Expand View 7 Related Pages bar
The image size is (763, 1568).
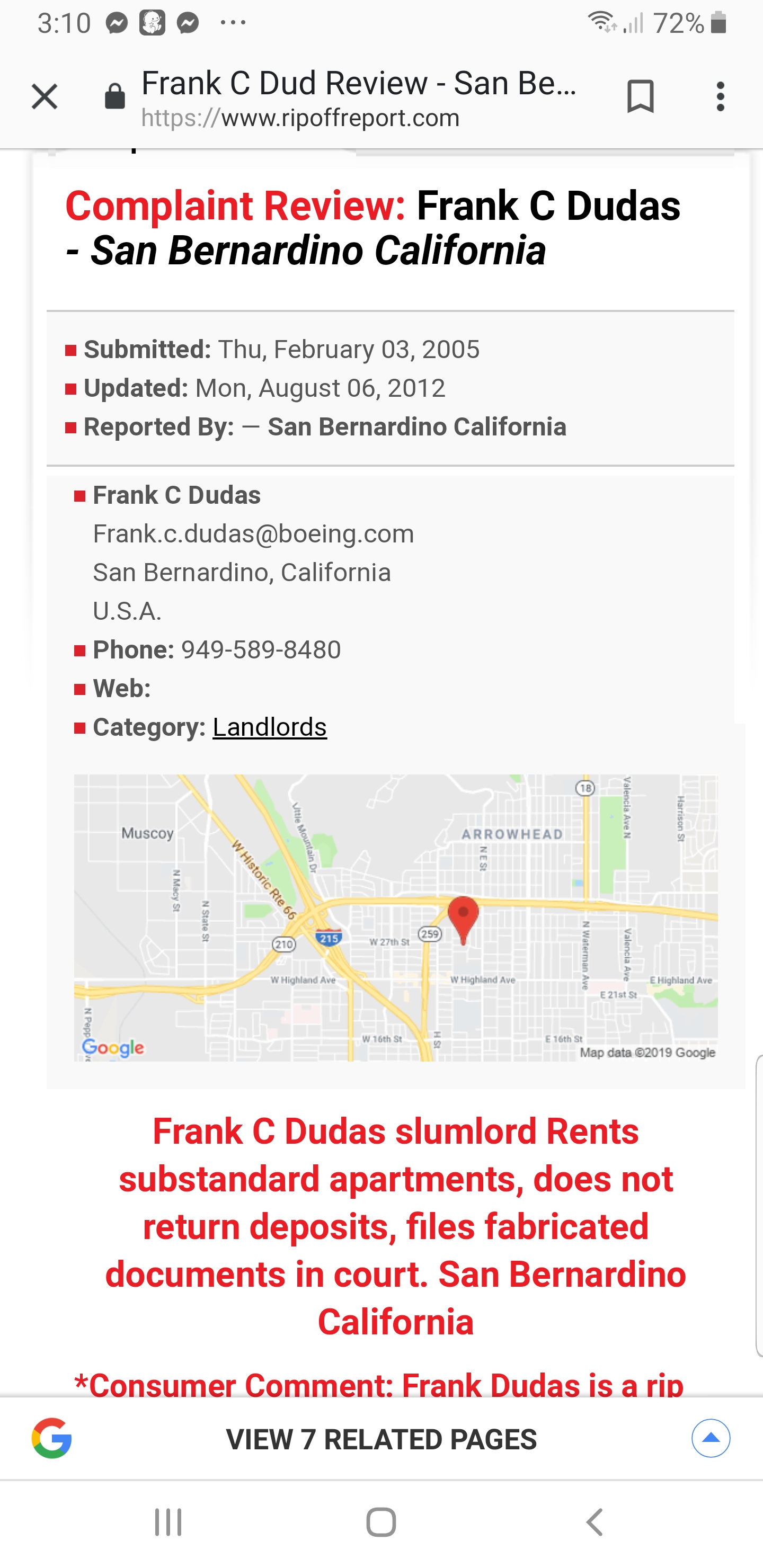pyautogui.click(x=381, y=1439)
